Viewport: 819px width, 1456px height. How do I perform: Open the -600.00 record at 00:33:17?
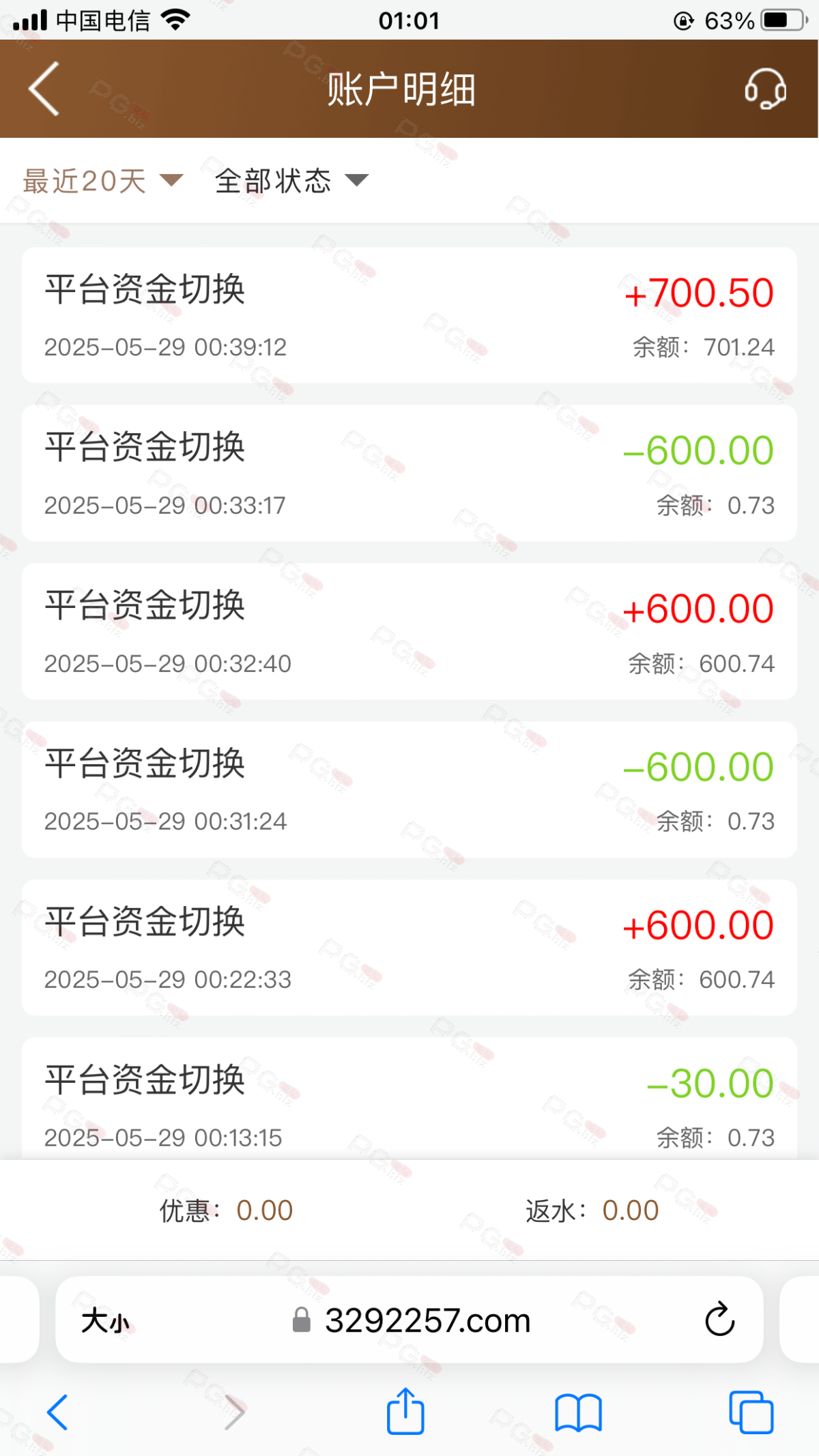pos(409,473)
